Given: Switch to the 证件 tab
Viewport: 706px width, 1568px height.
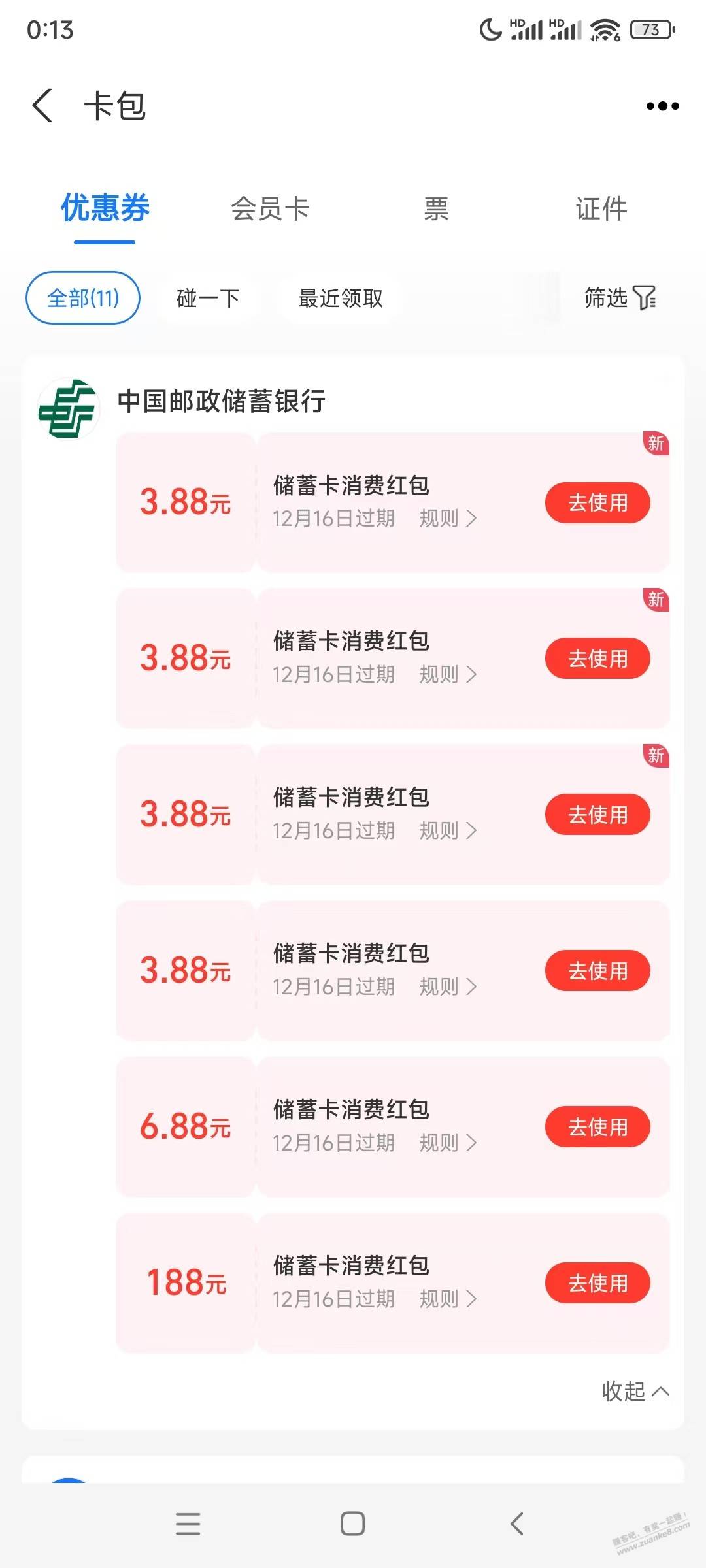Looking at the screenshot, I should coord(601,209).
